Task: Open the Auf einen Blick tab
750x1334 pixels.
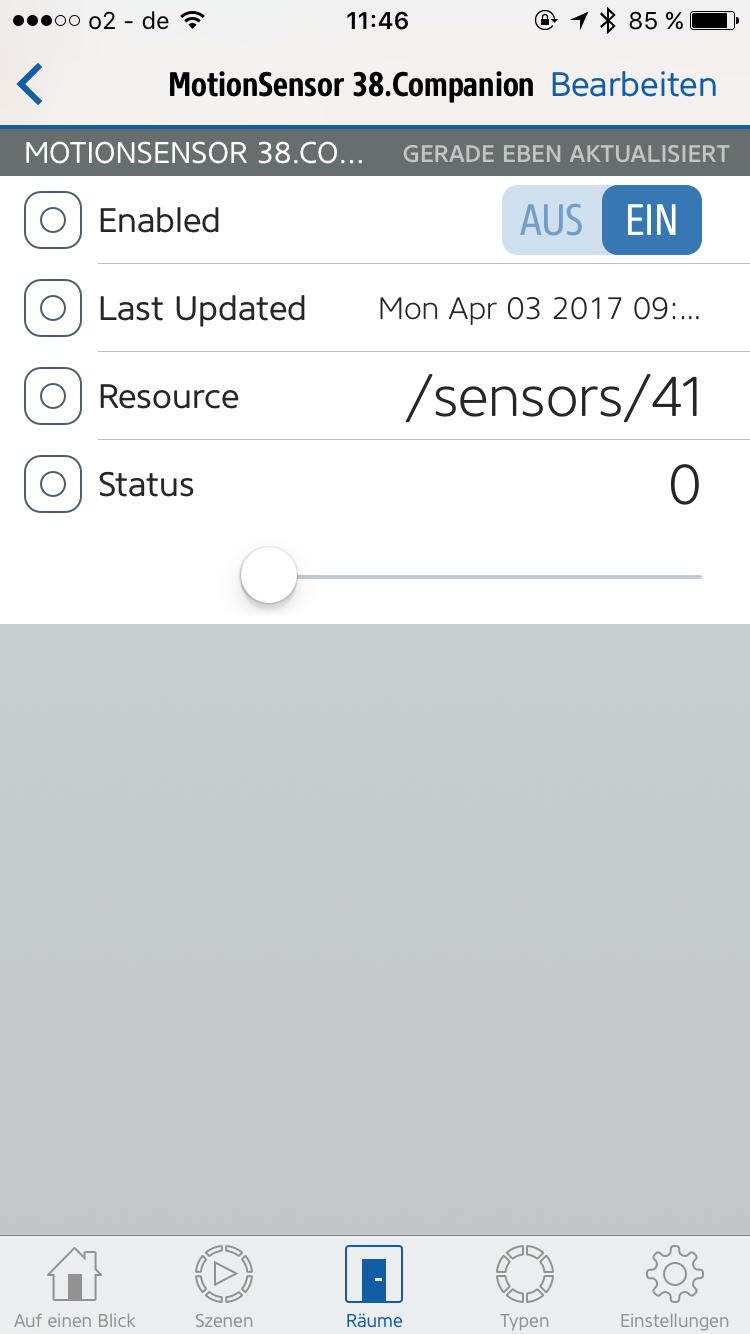Action: [x=75, y=1288]
